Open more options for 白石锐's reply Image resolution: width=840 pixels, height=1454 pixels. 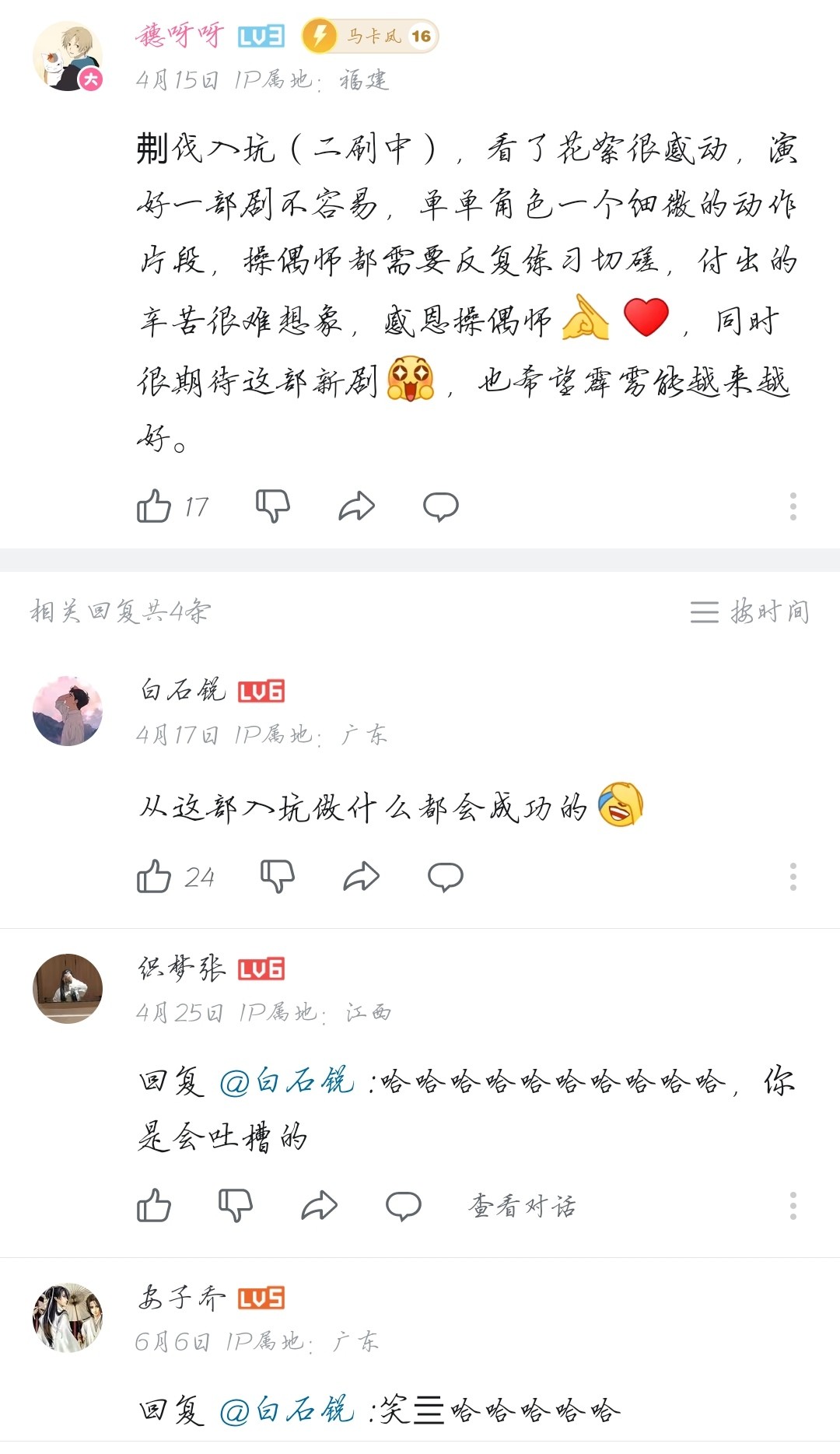tap(793, 877)
